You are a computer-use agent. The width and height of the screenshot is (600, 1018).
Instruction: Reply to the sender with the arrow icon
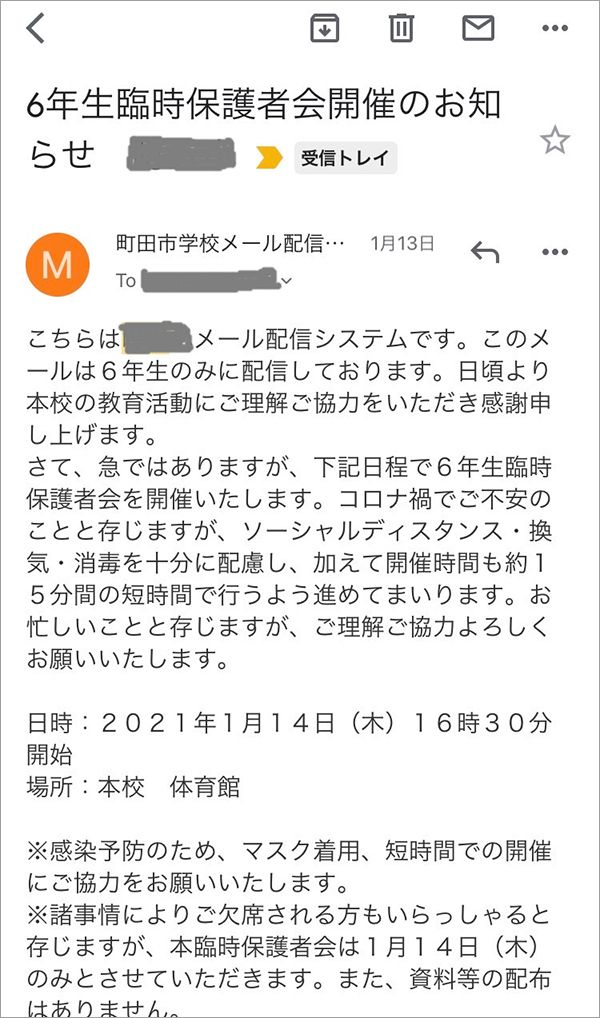pos(485,252)
